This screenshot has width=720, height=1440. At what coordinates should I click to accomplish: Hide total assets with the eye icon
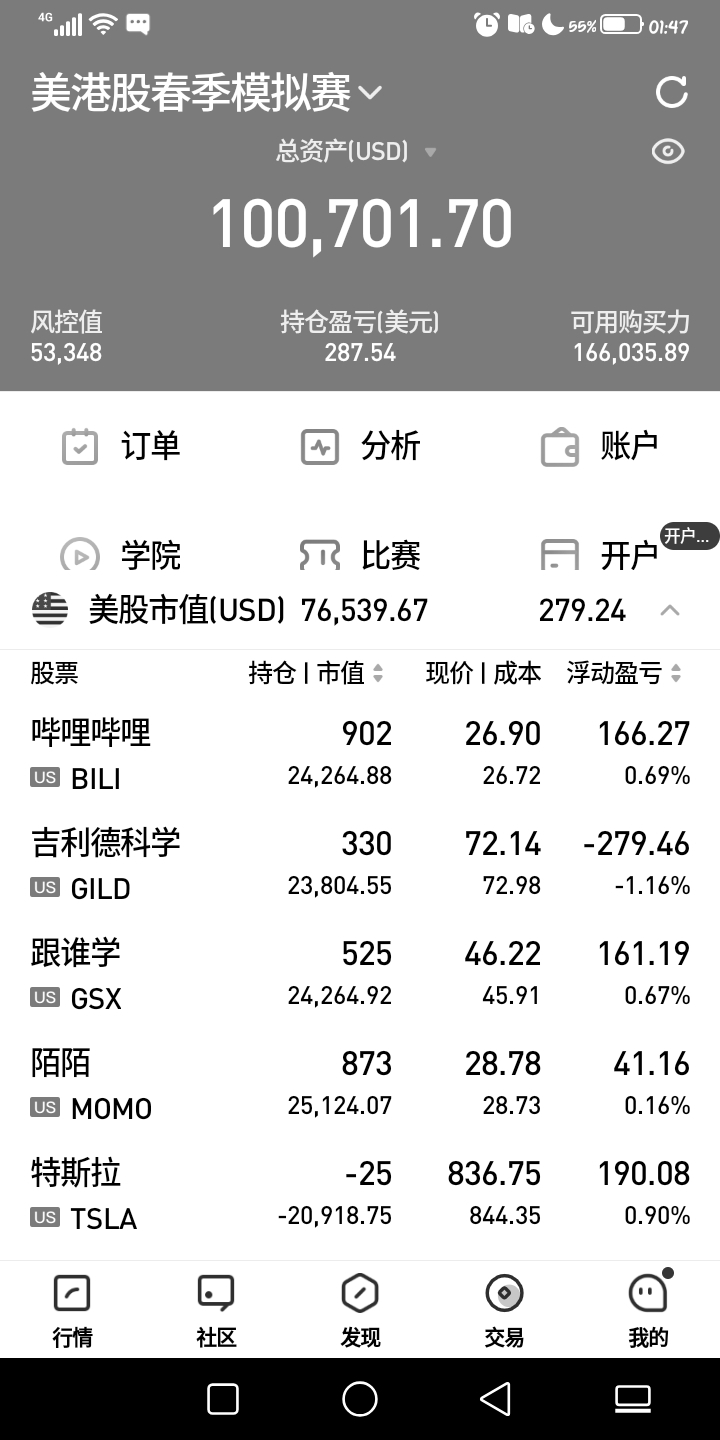[x=668, y=151]
